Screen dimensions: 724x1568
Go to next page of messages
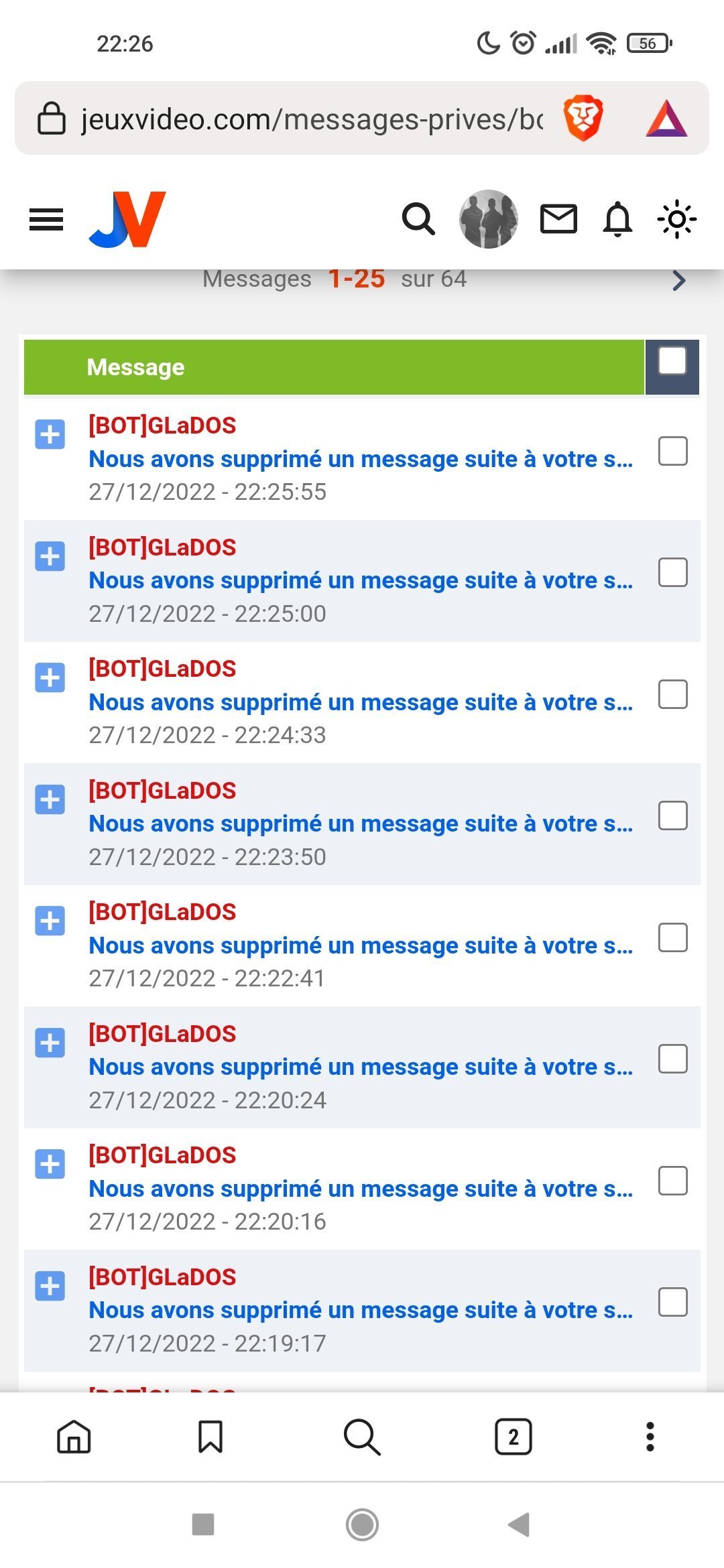pyautogui.click(x=678, y=280)
